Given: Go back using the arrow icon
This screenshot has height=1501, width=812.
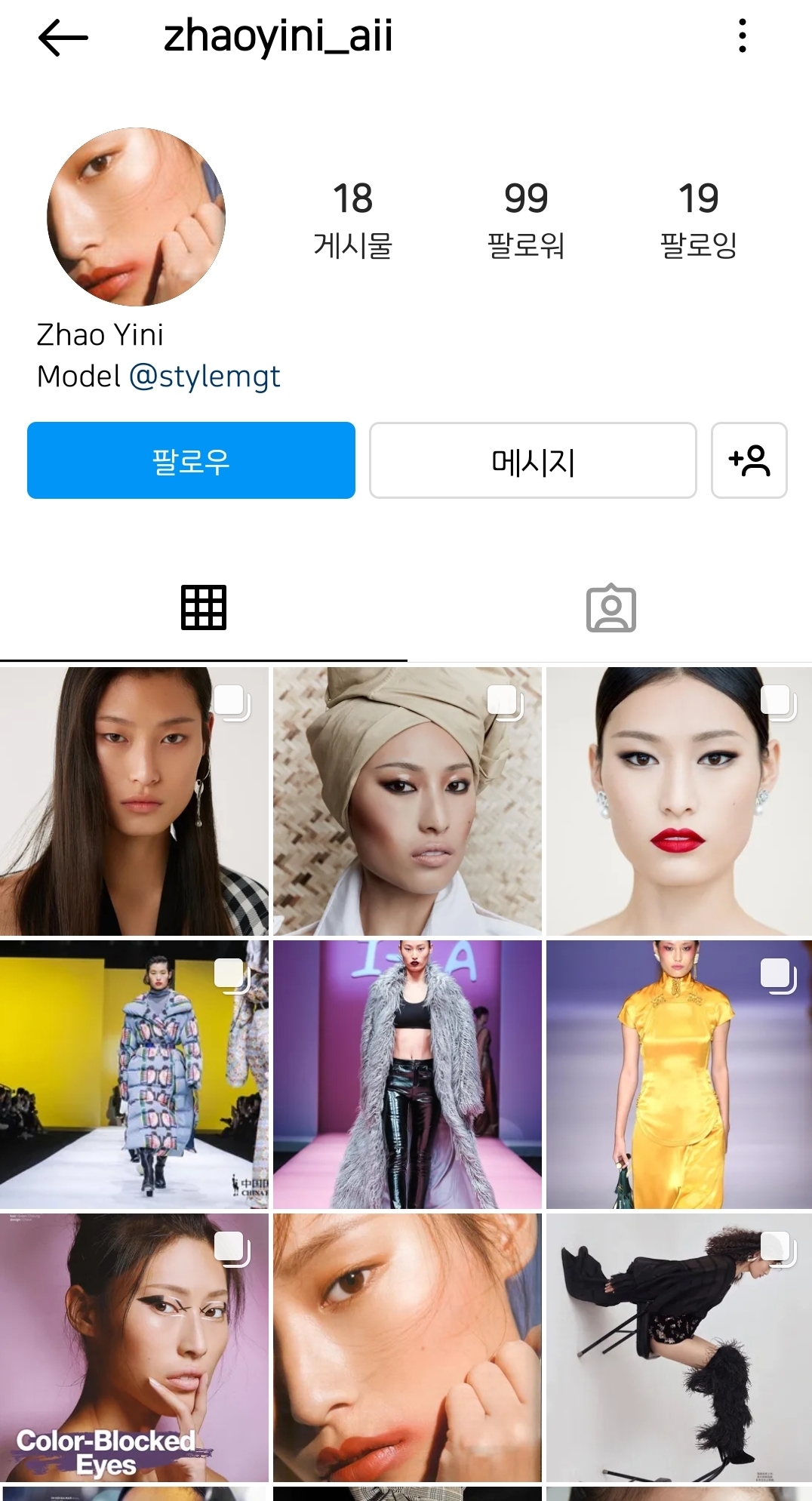Looking at the screenshot, I should pos(63,37).
